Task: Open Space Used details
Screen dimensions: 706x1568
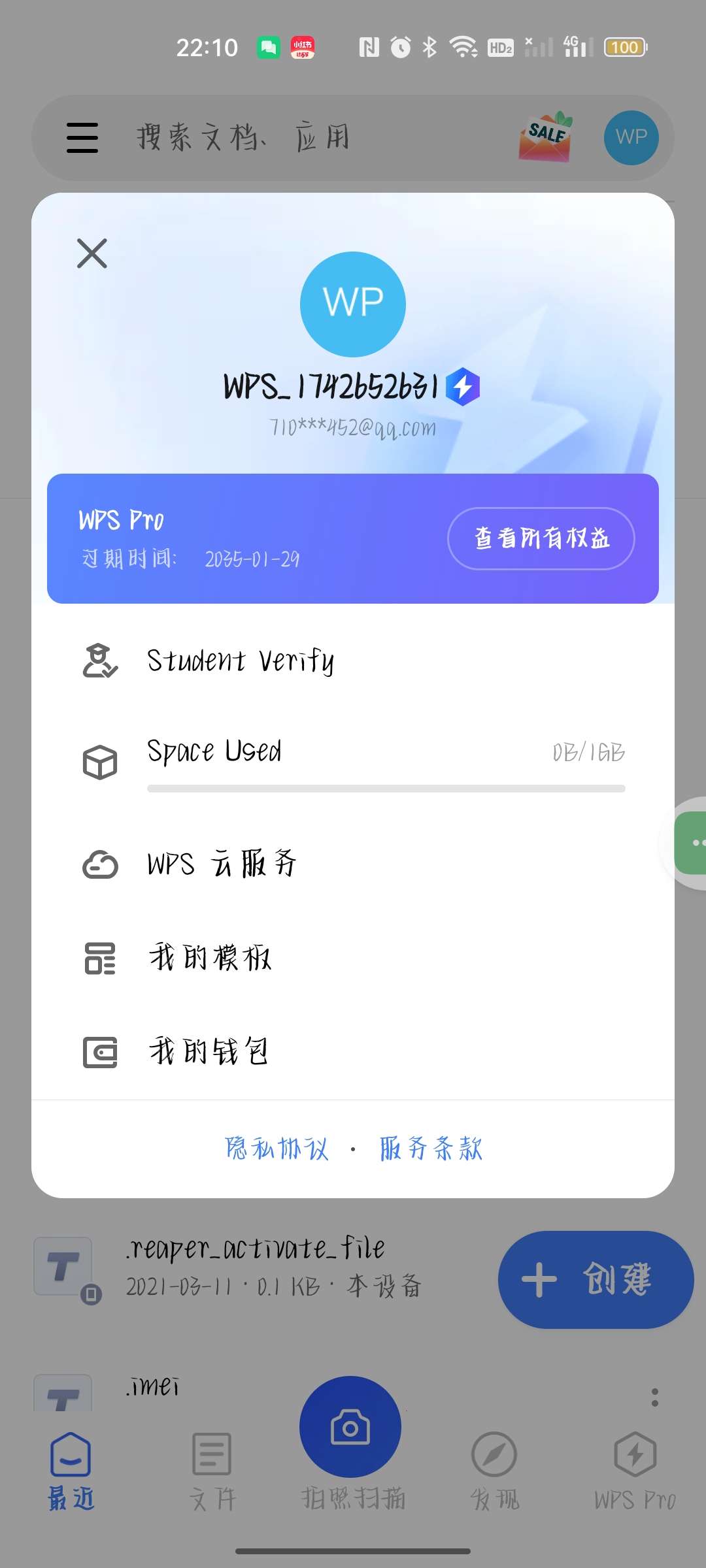Action: click(353, 761)
